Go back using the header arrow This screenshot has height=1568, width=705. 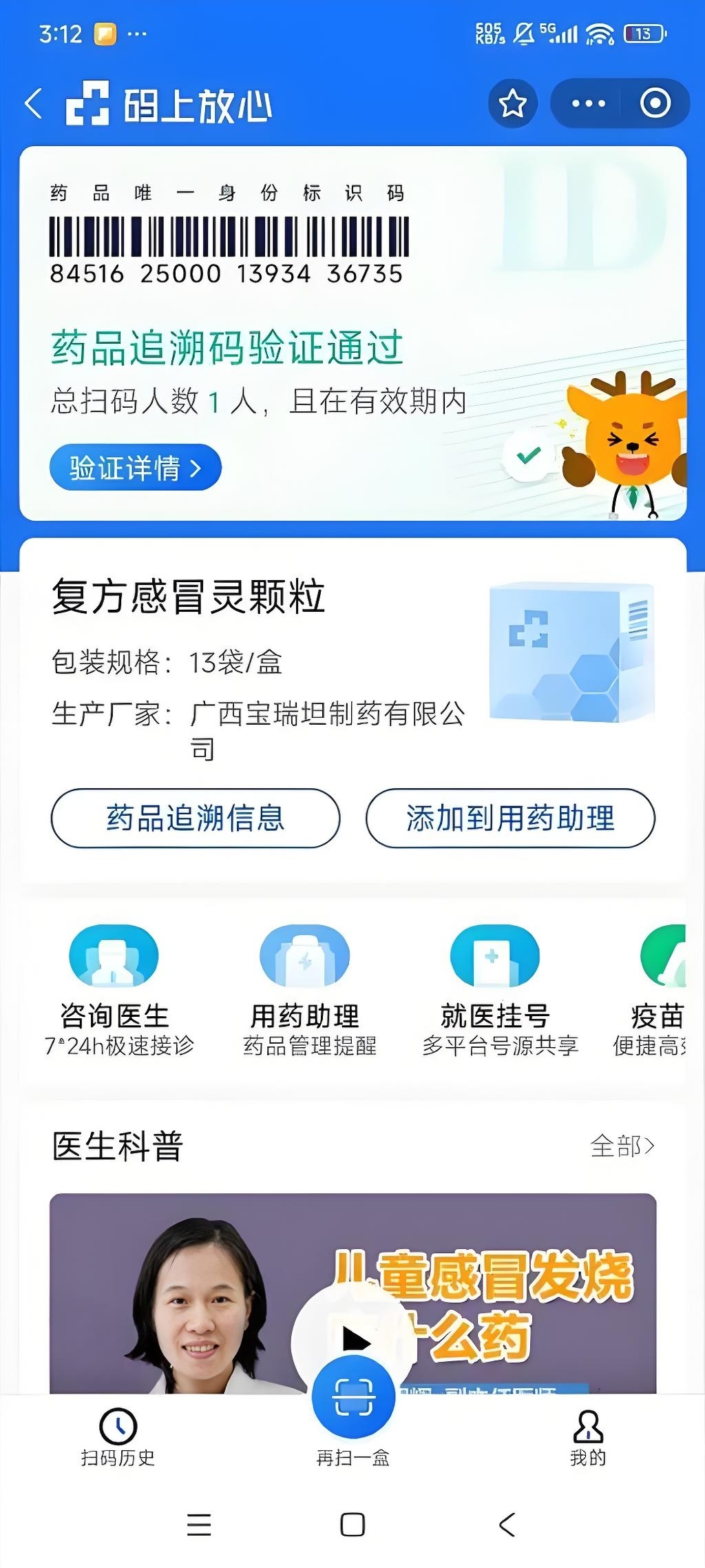click(33, 104)
